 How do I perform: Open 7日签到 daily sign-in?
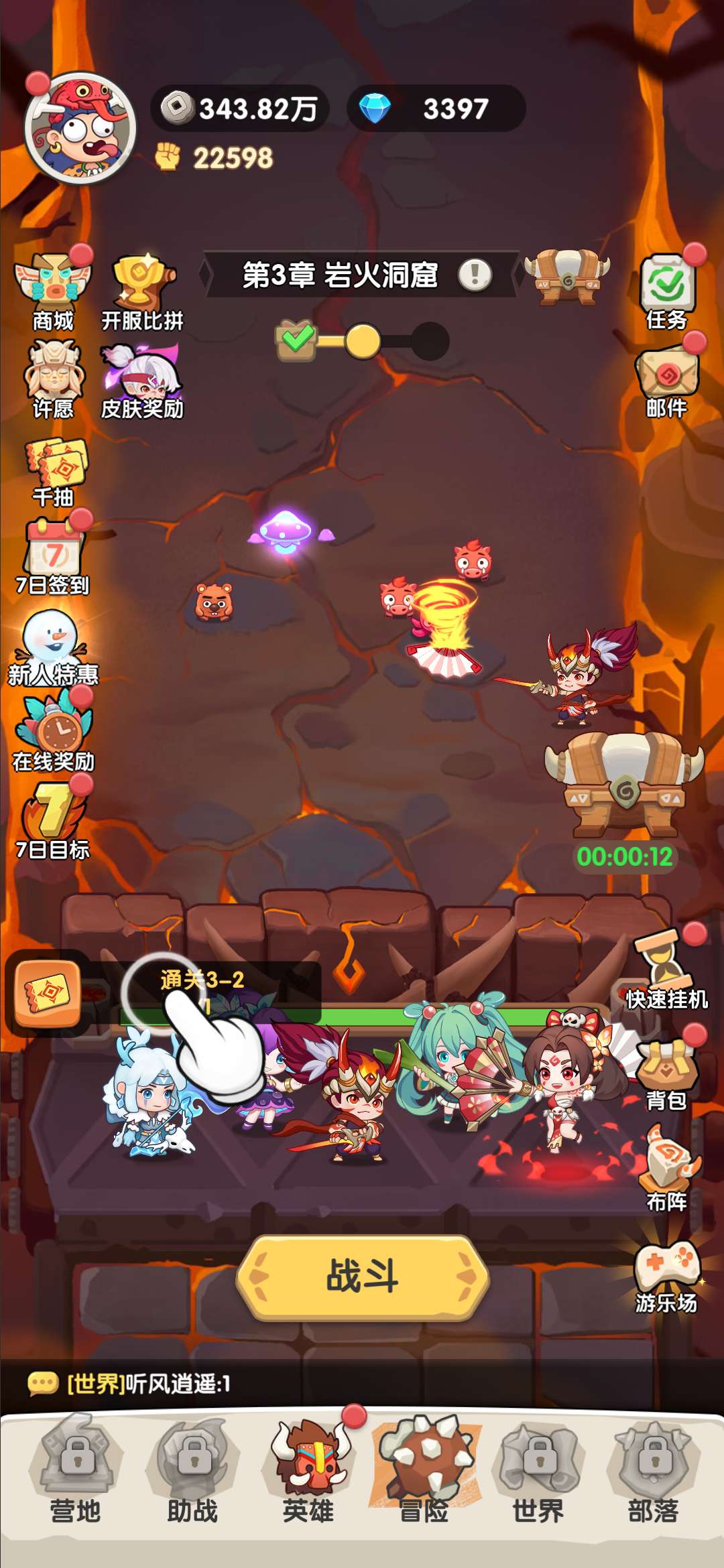click(53, 556)
